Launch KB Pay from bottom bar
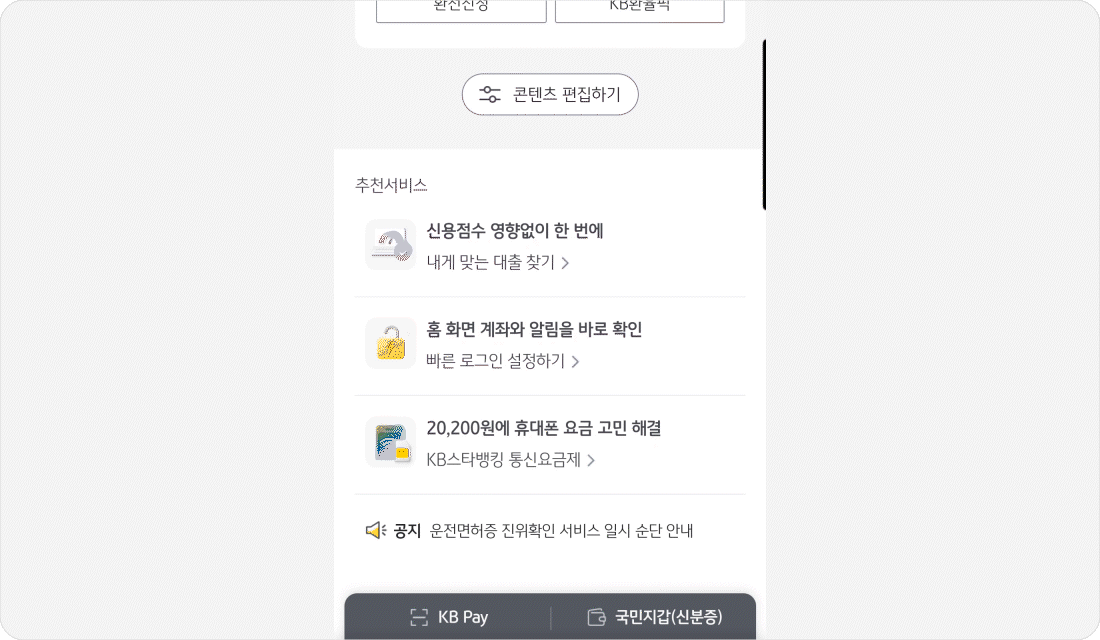The height and width of the screenshot is (640, 1100). click(449, 617)
